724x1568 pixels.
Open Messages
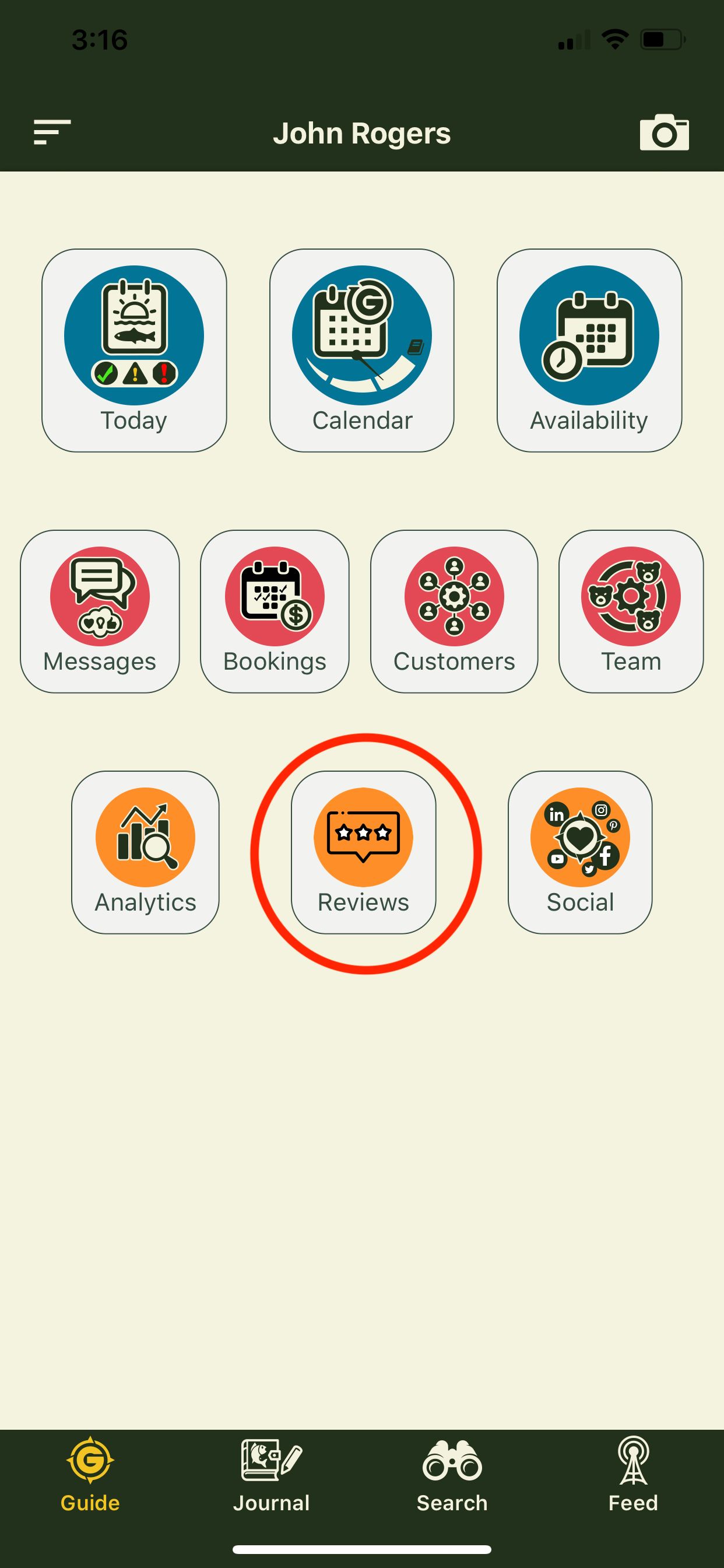[x=100, y=611]
